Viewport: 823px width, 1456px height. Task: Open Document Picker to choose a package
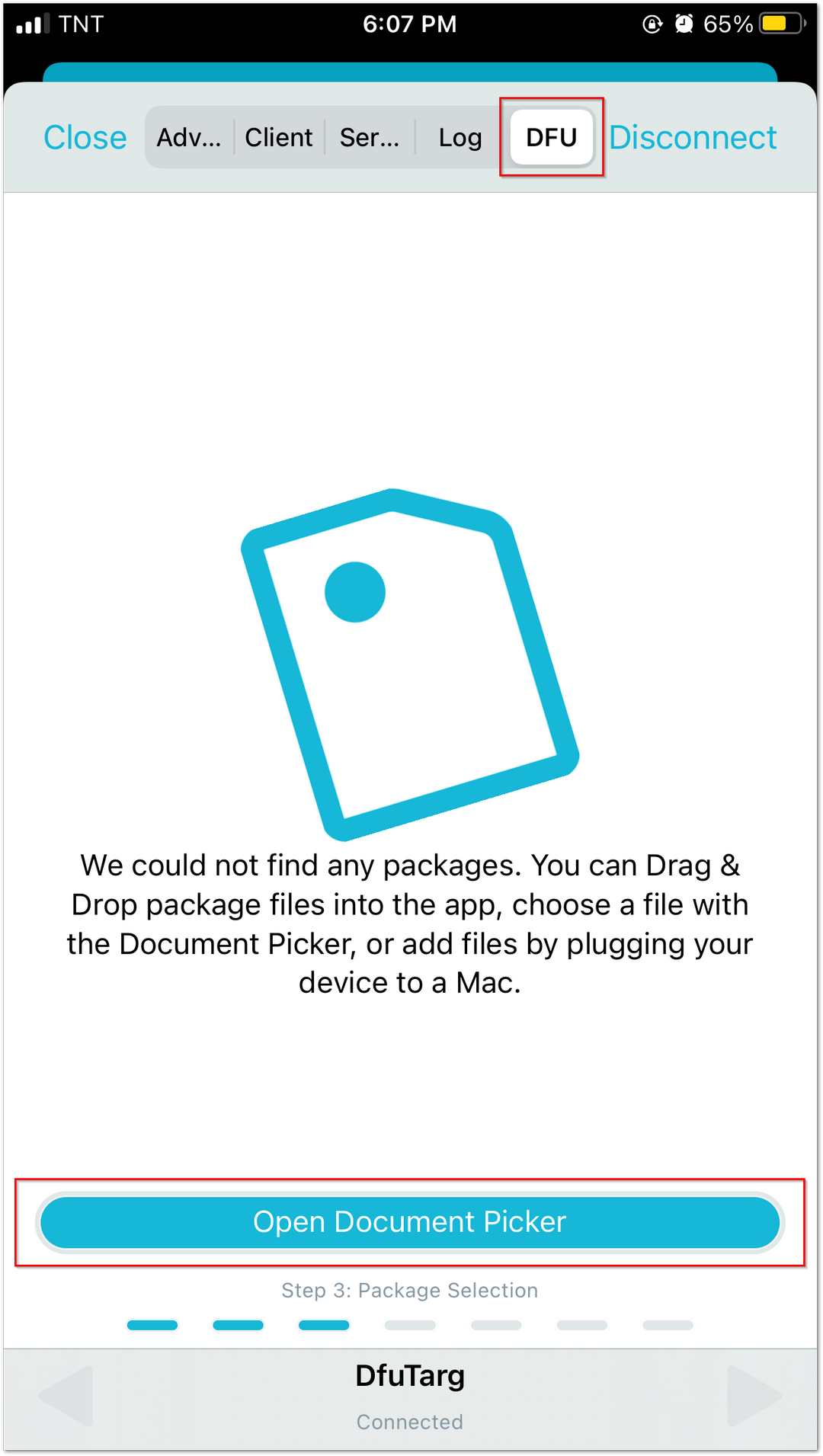tap(410, 1222)
